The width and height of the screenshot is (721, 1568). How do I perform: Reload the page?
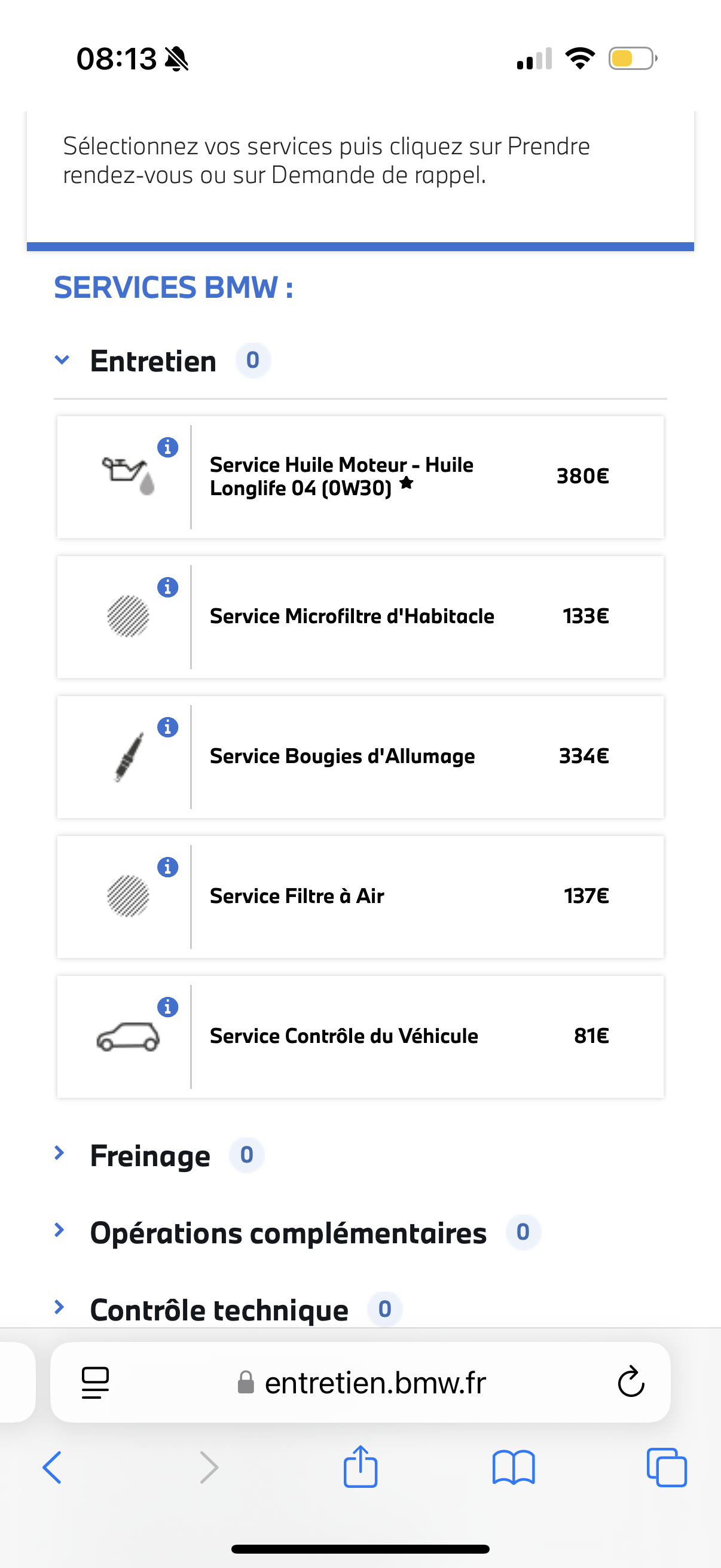click(x=630, y=1382)
